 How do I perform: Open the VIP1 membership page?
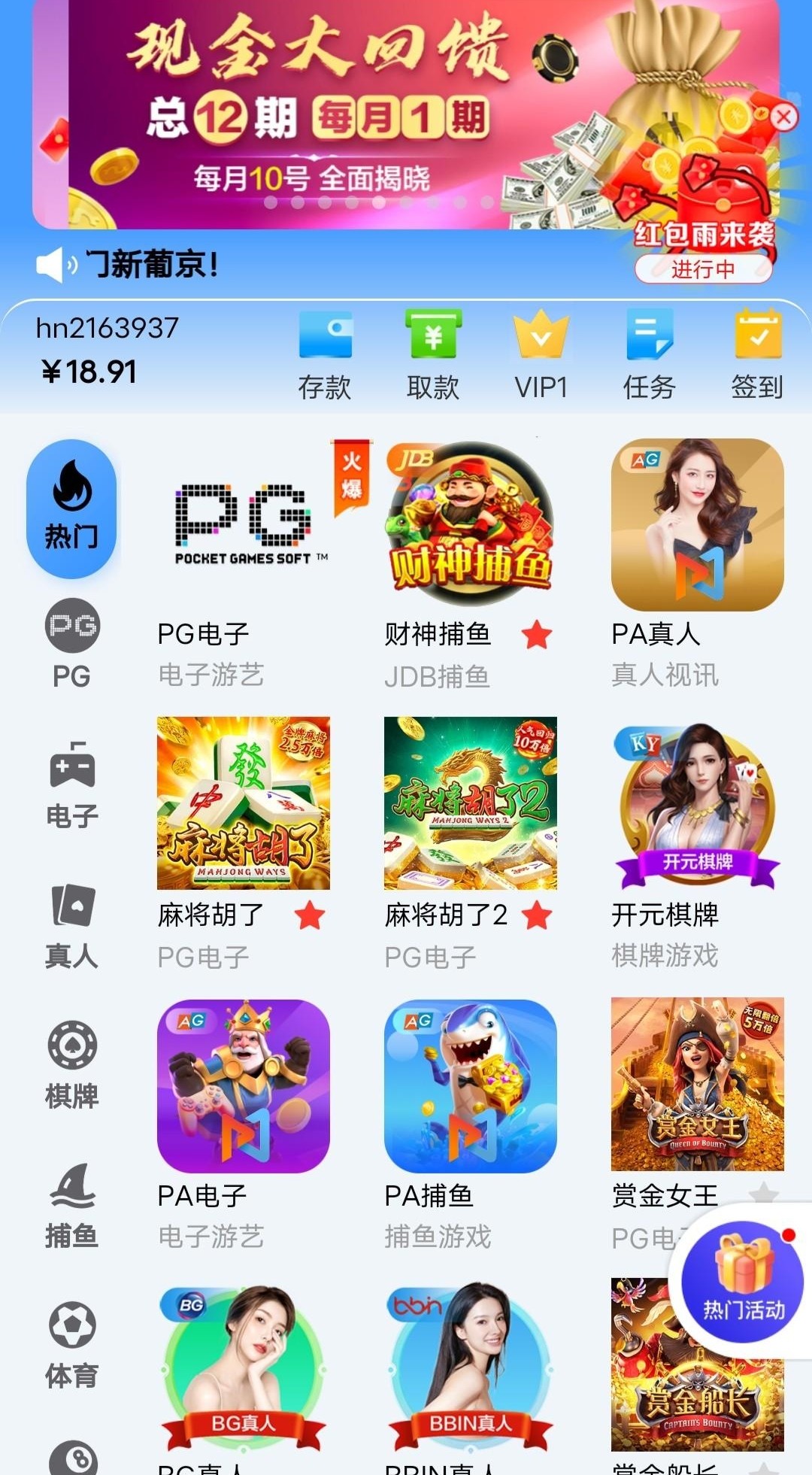[541, 354]
